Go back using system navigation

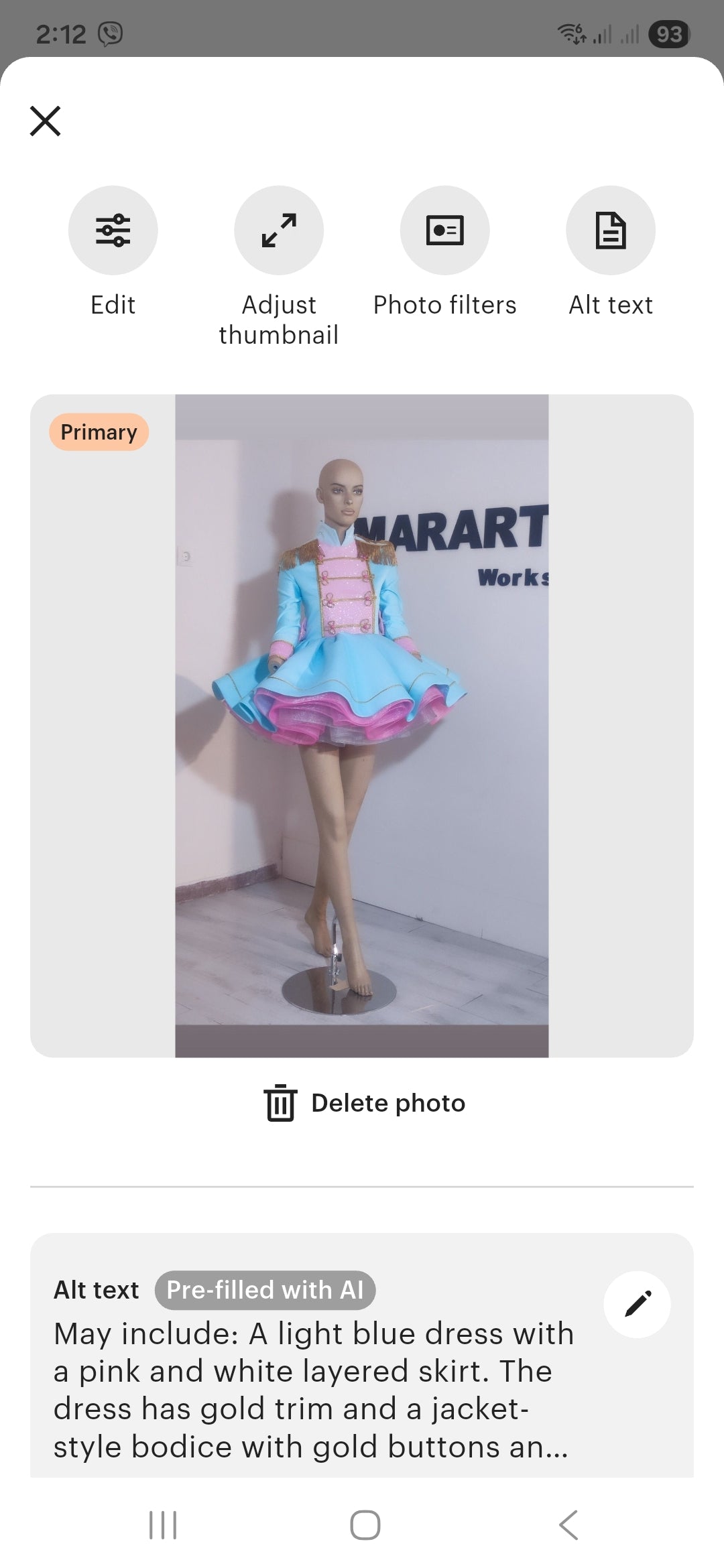568,1525
